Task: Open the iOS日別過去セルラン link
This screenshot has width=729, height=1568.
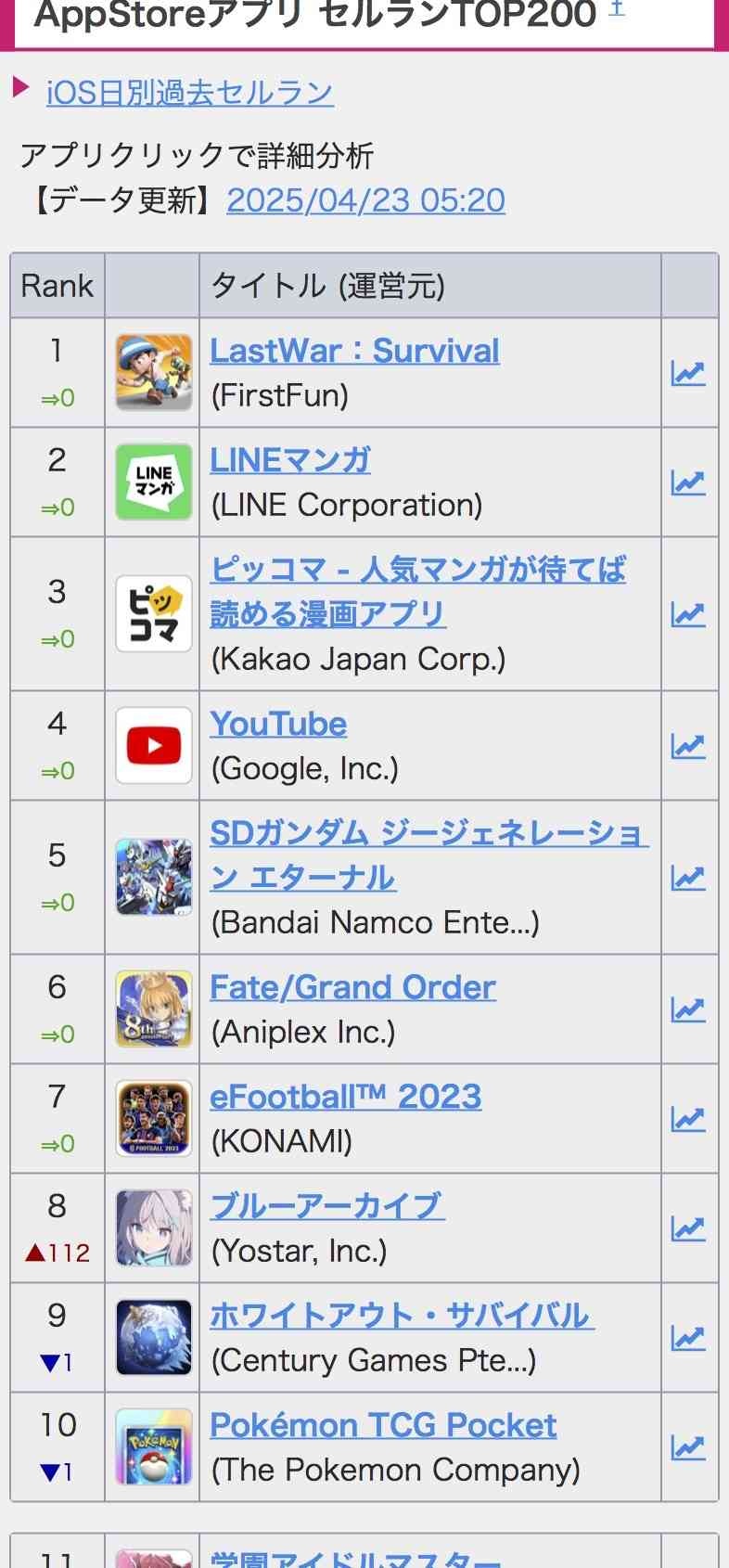Action: (x=189, y=93)
